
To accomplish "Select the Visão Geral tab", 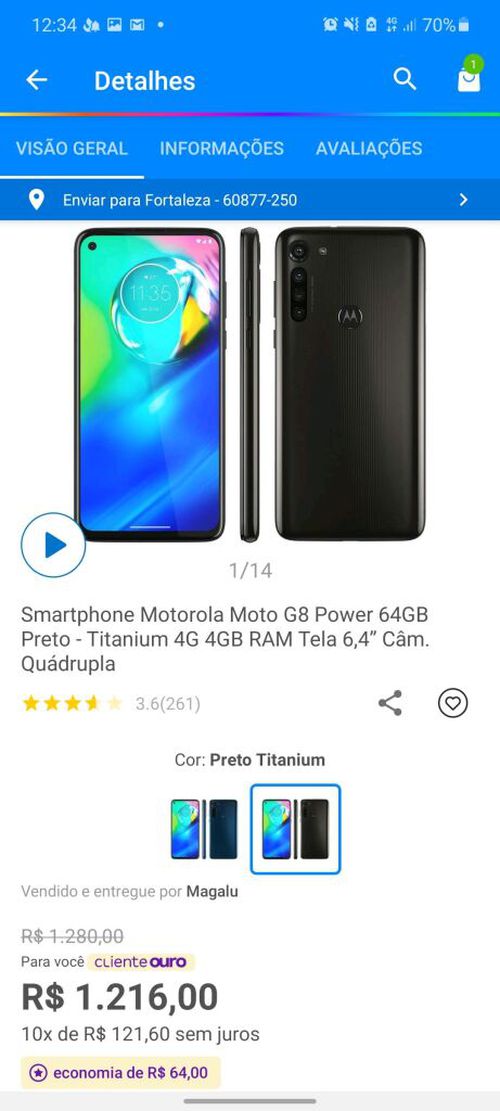I will (72, 148).
